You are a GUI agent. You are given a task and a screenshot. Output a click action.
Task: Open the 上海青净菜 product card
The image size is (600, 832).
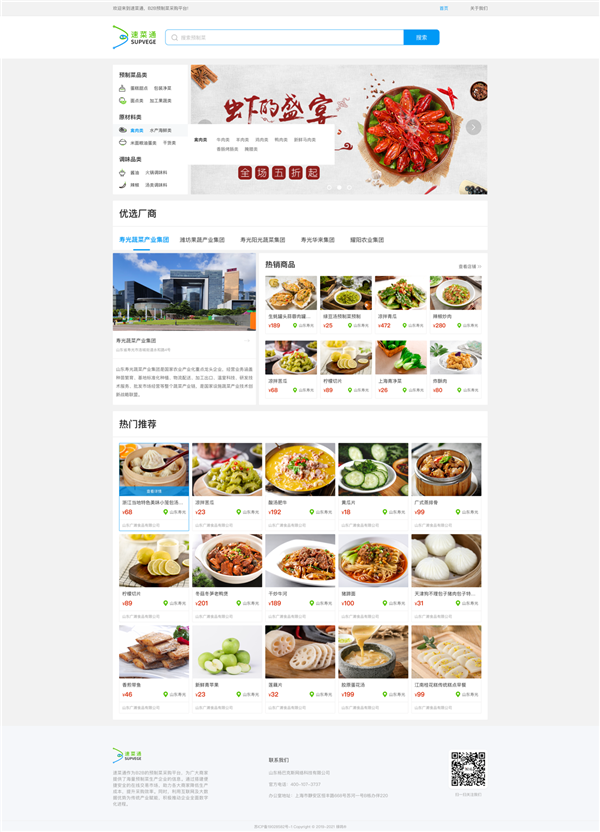(400, 367)
